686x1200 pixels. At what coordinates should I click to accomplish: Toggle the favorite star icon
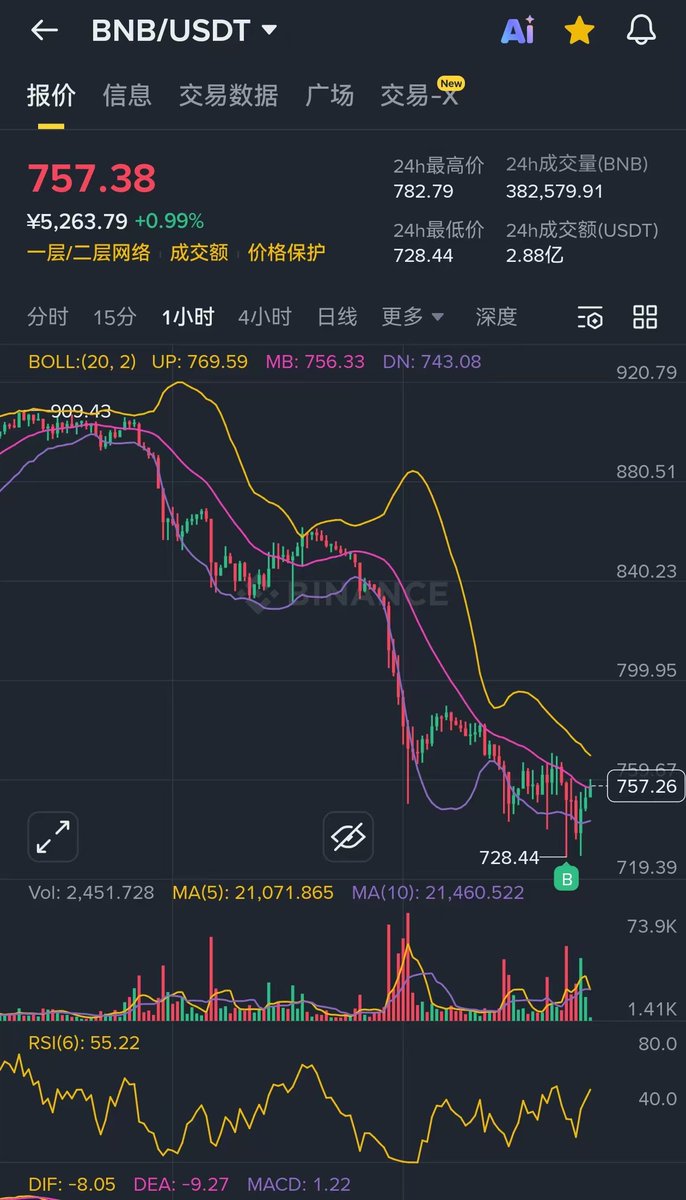tap(578, 31)
